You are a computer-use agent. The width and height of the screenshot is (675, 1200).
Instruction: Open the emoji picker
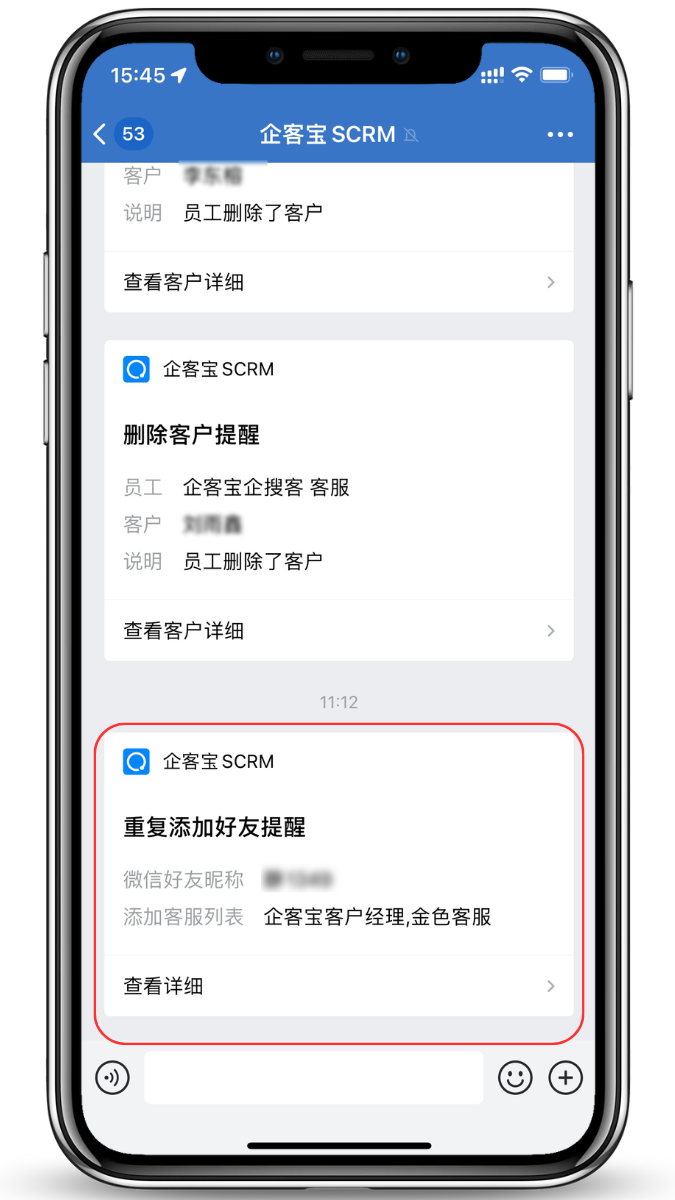click(515, 1077)
